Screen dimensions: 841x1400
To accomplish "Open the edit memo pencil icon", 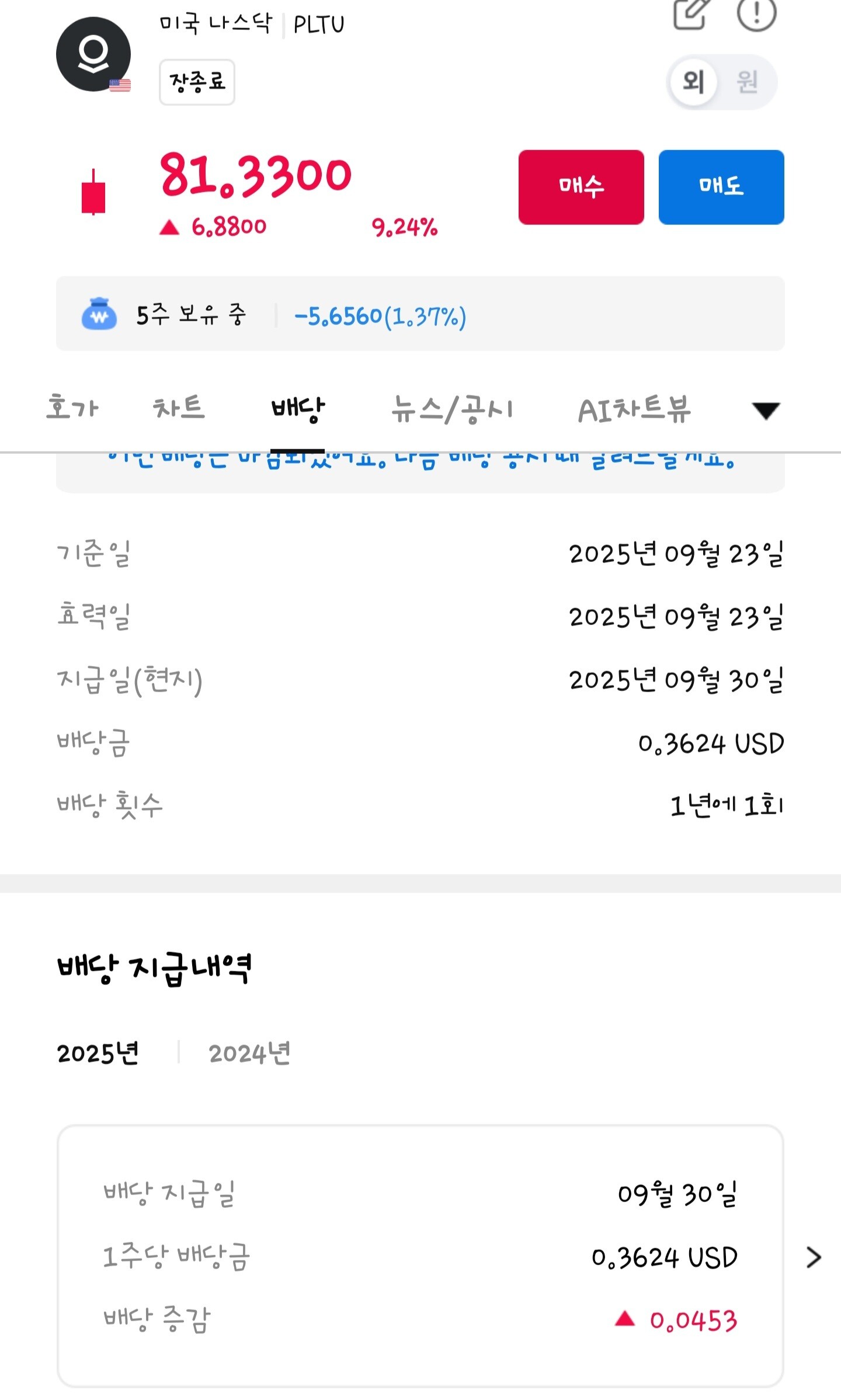I will click(692, 13).
